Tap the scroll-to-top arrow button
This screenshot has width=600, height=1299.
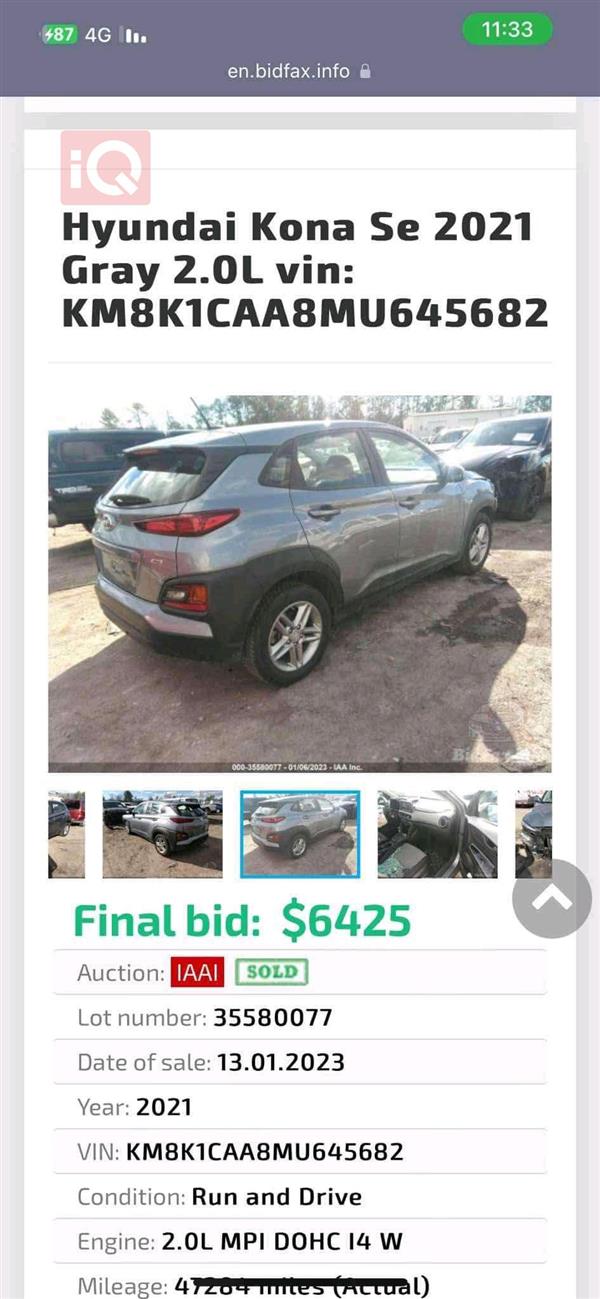point(551,898)
